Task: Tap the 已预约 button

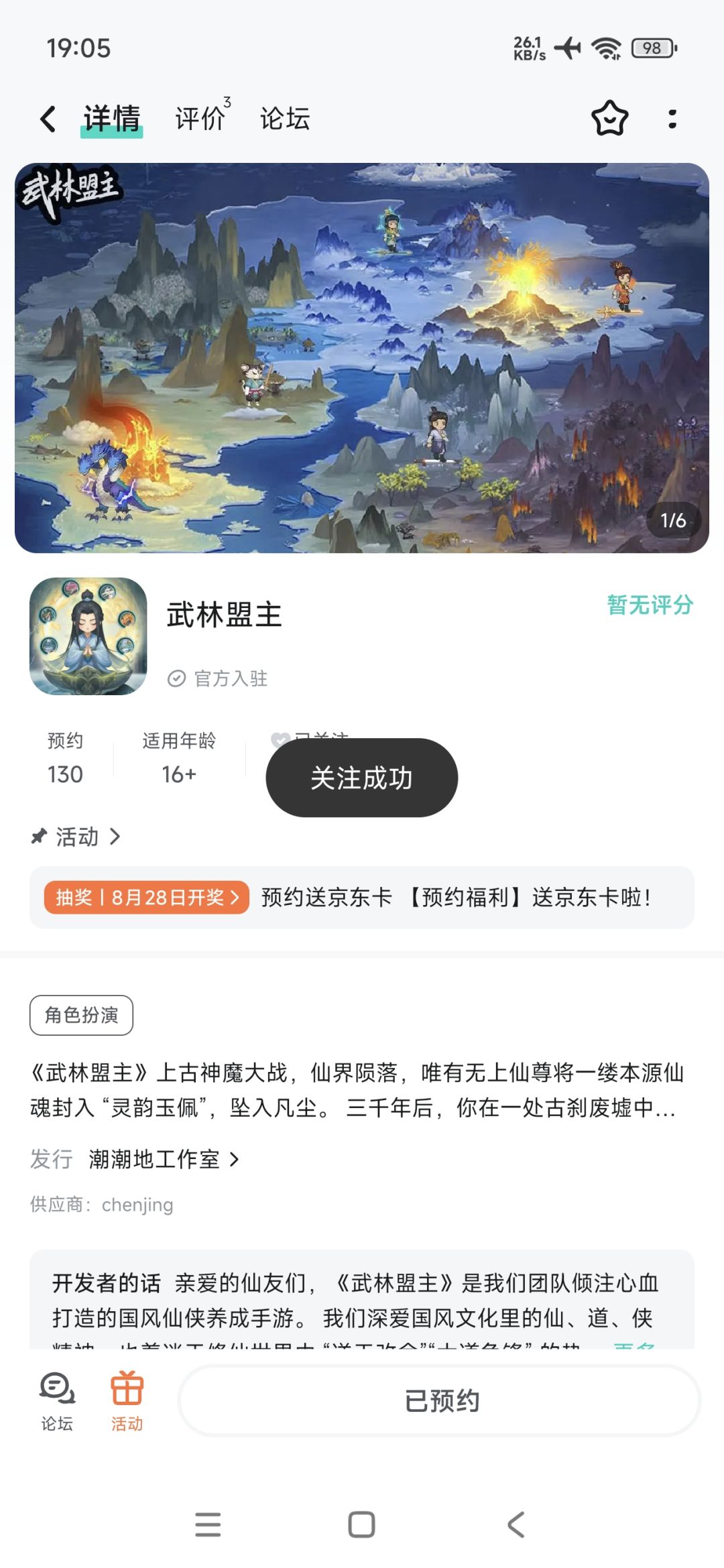Action: click(440, 1400)
